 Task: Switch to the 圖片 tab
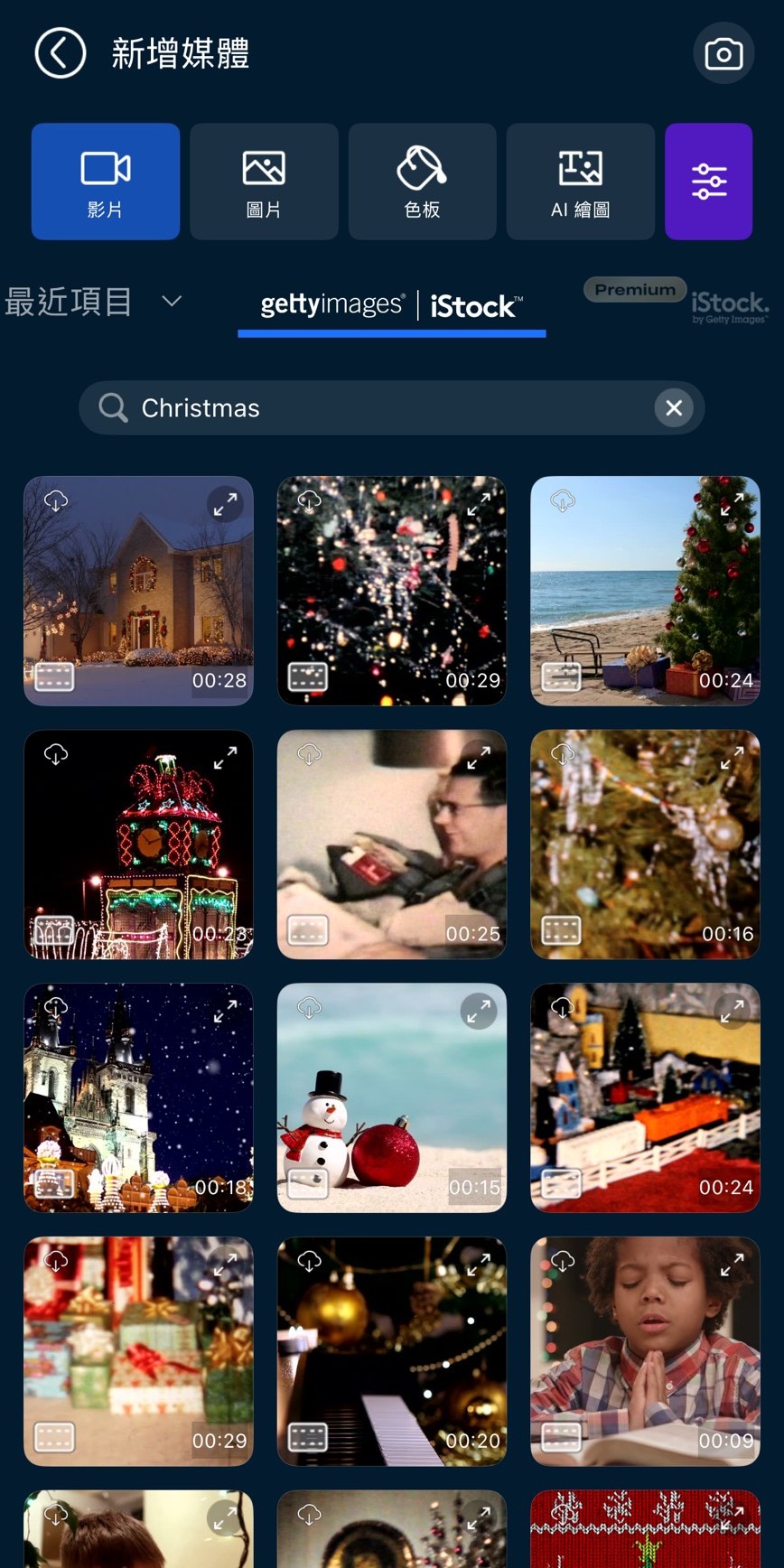tap(264, 182)
